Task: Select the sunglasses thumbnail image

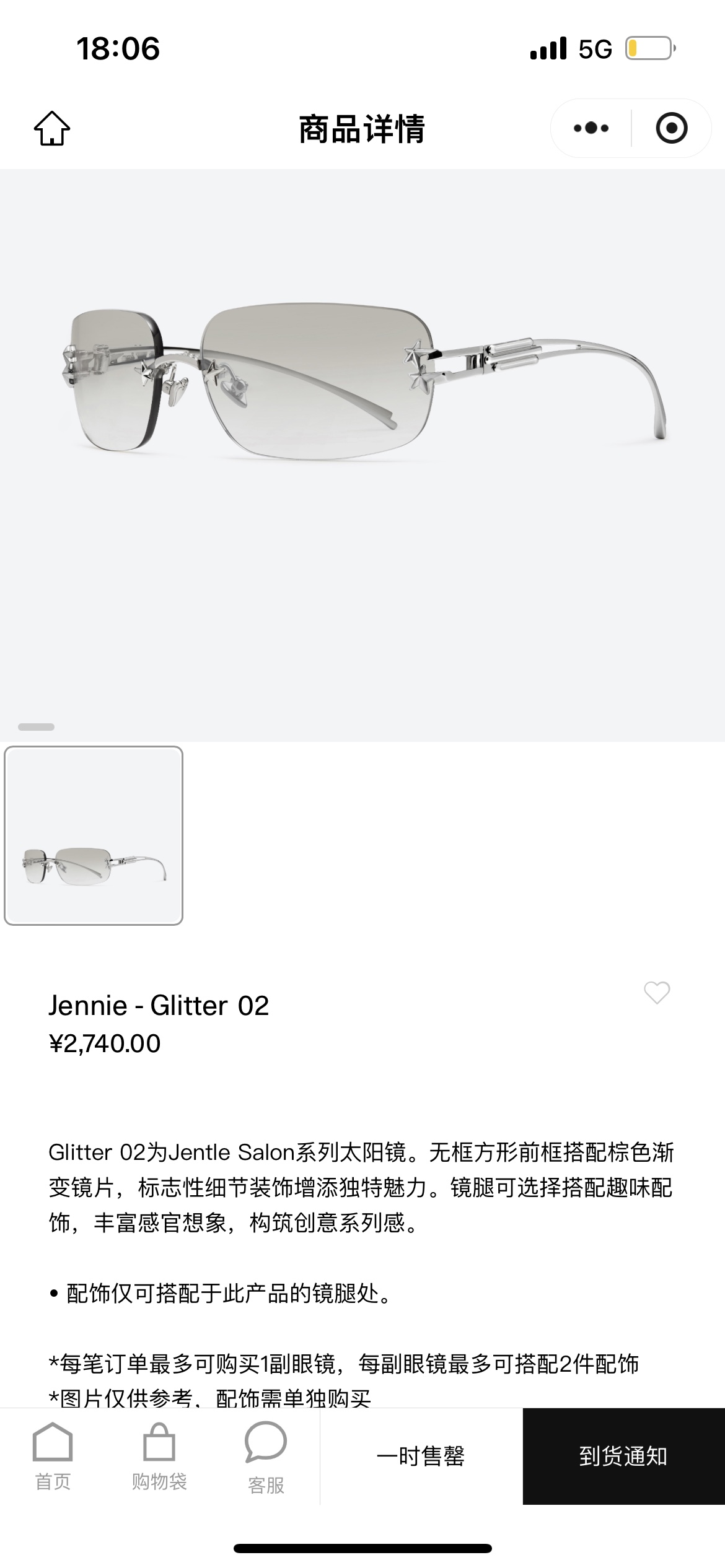Action: 94,835
